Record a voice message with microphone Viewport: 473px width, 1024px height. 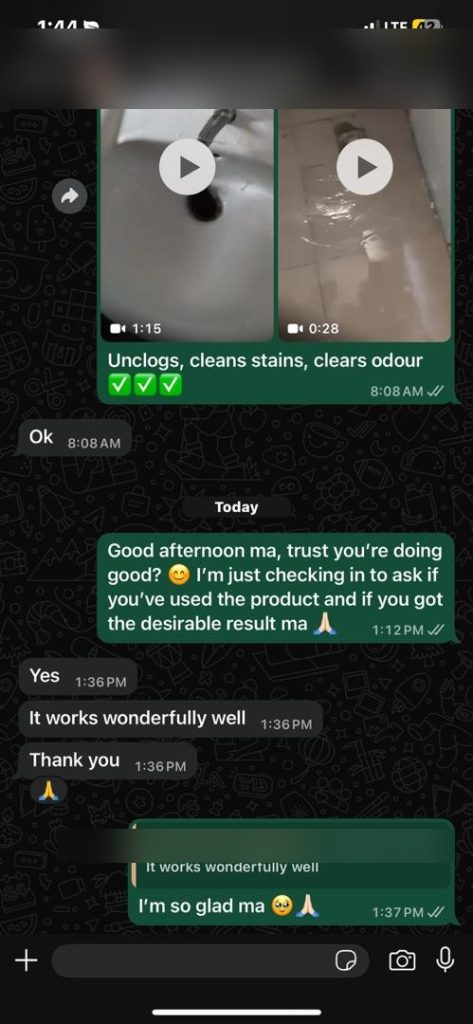[x=446, y=959]
